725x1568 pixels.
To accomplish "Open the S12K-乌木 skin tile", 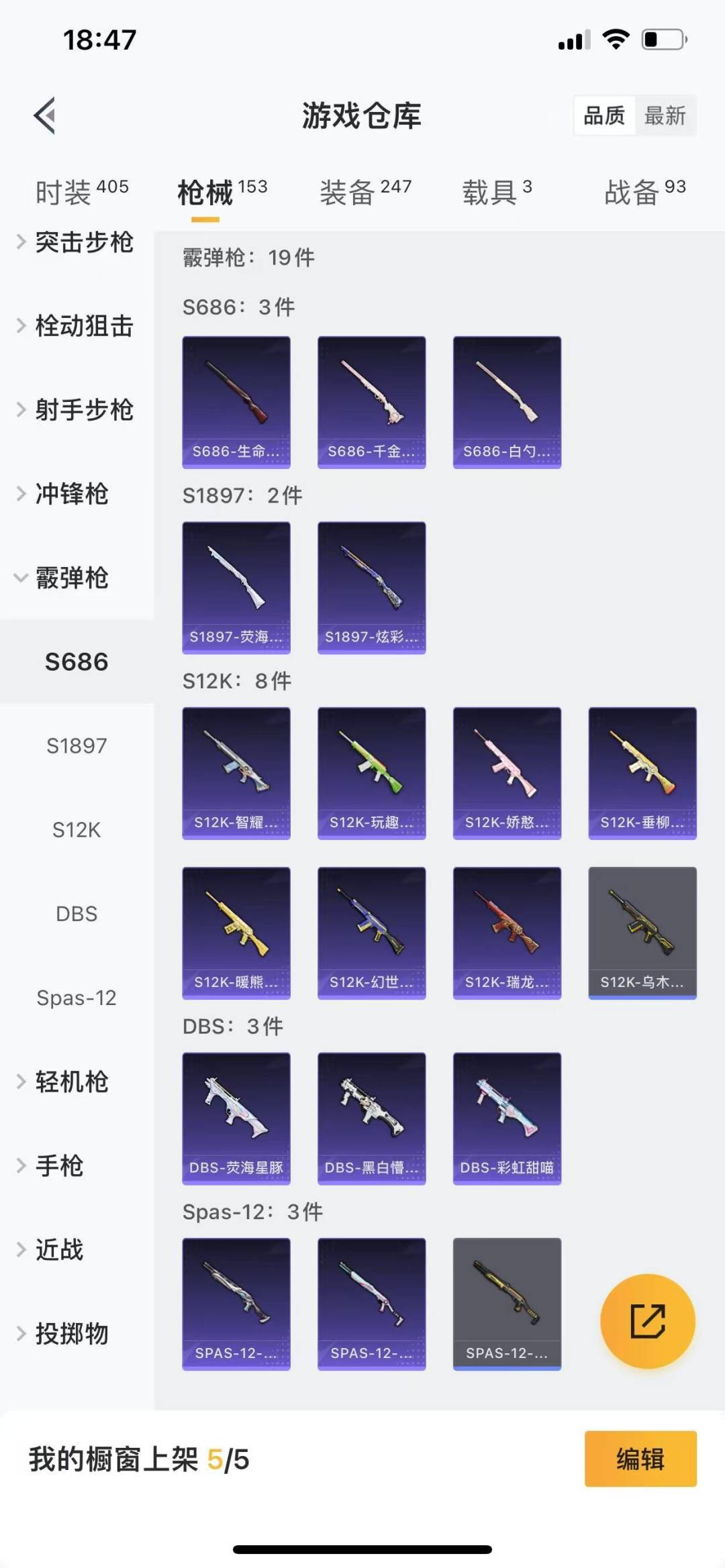I will coord(642,933).
